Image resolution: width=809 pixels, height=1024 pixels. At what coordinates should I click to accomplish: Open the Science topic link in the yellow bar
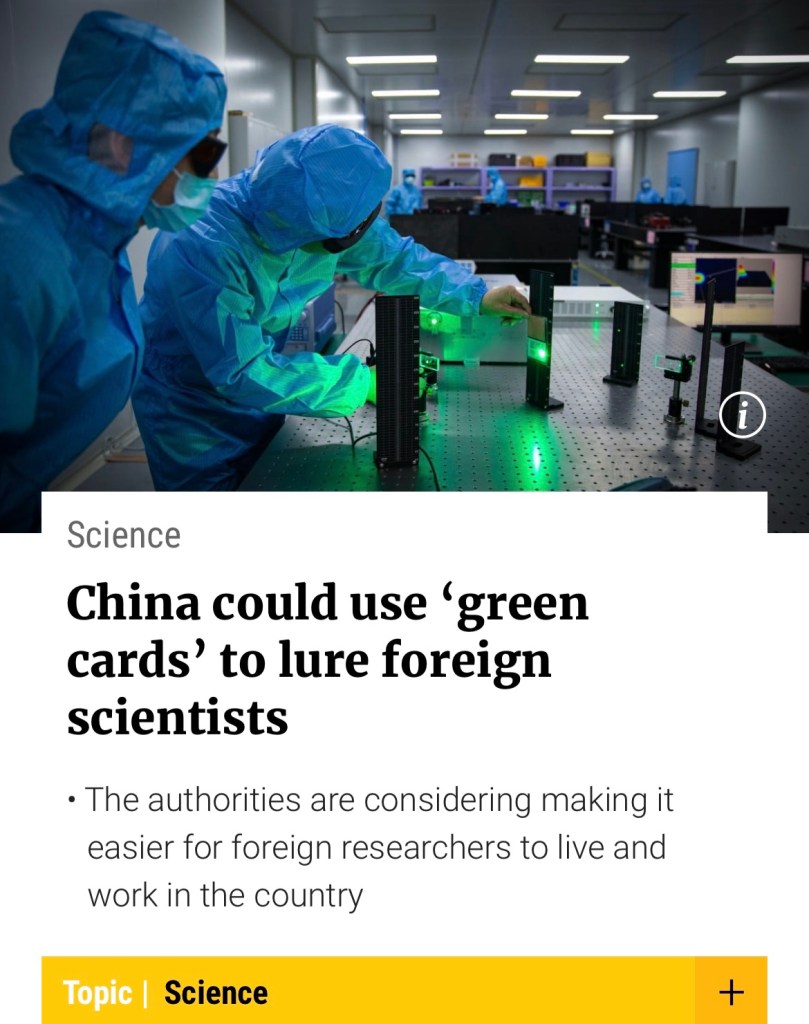pos(216,992)
